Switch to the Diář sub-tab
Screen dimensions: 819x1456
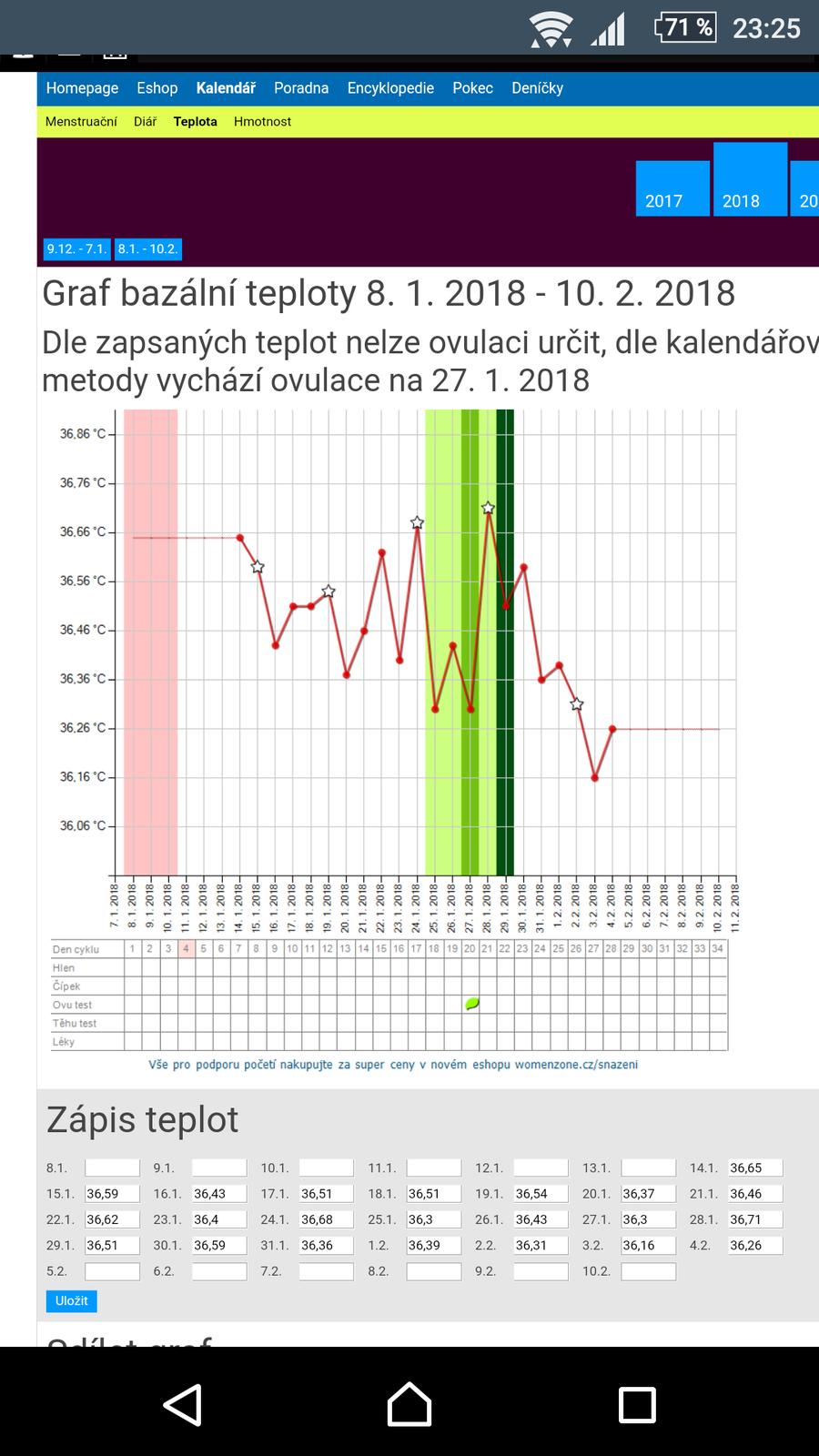tap(145, 121)
